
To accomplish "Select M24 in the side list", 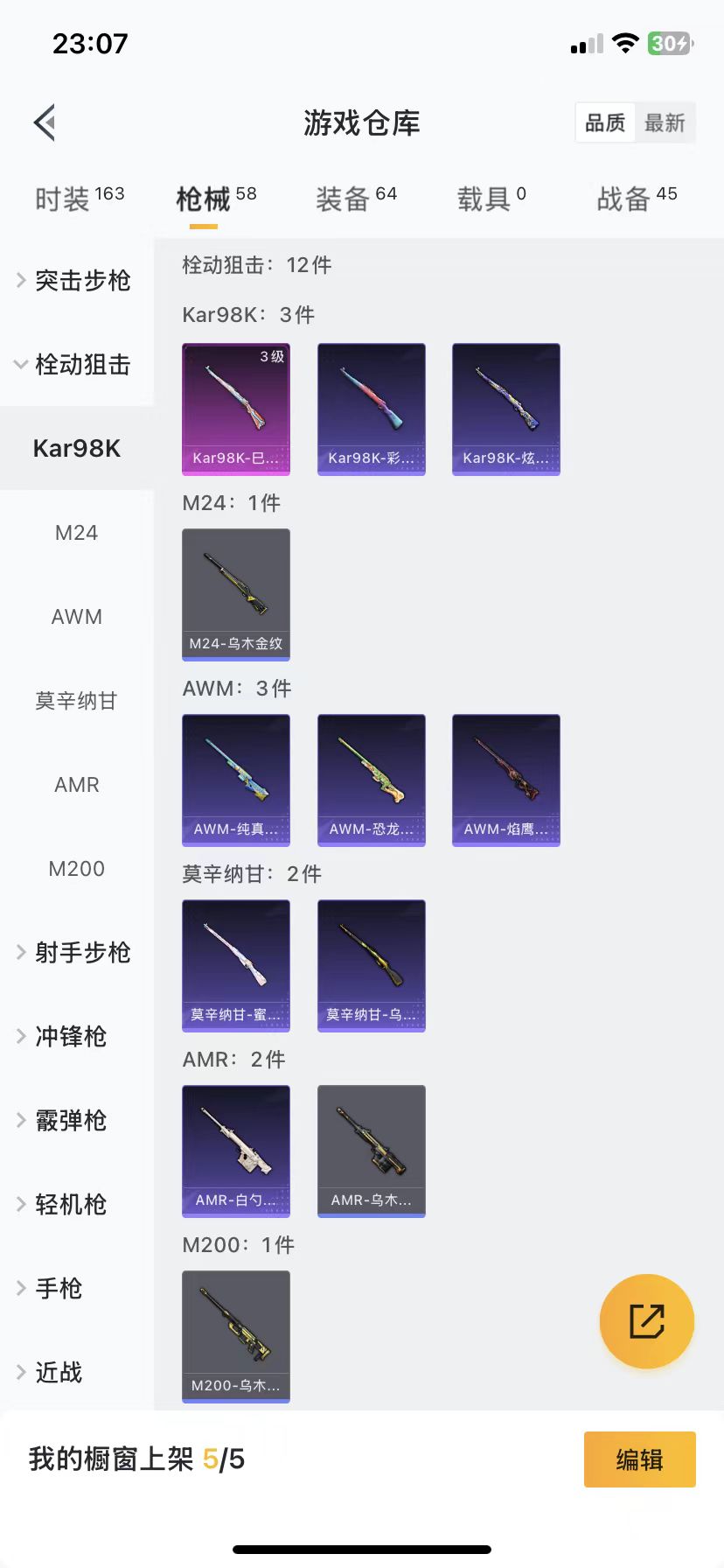I will [x=77, y=533].
